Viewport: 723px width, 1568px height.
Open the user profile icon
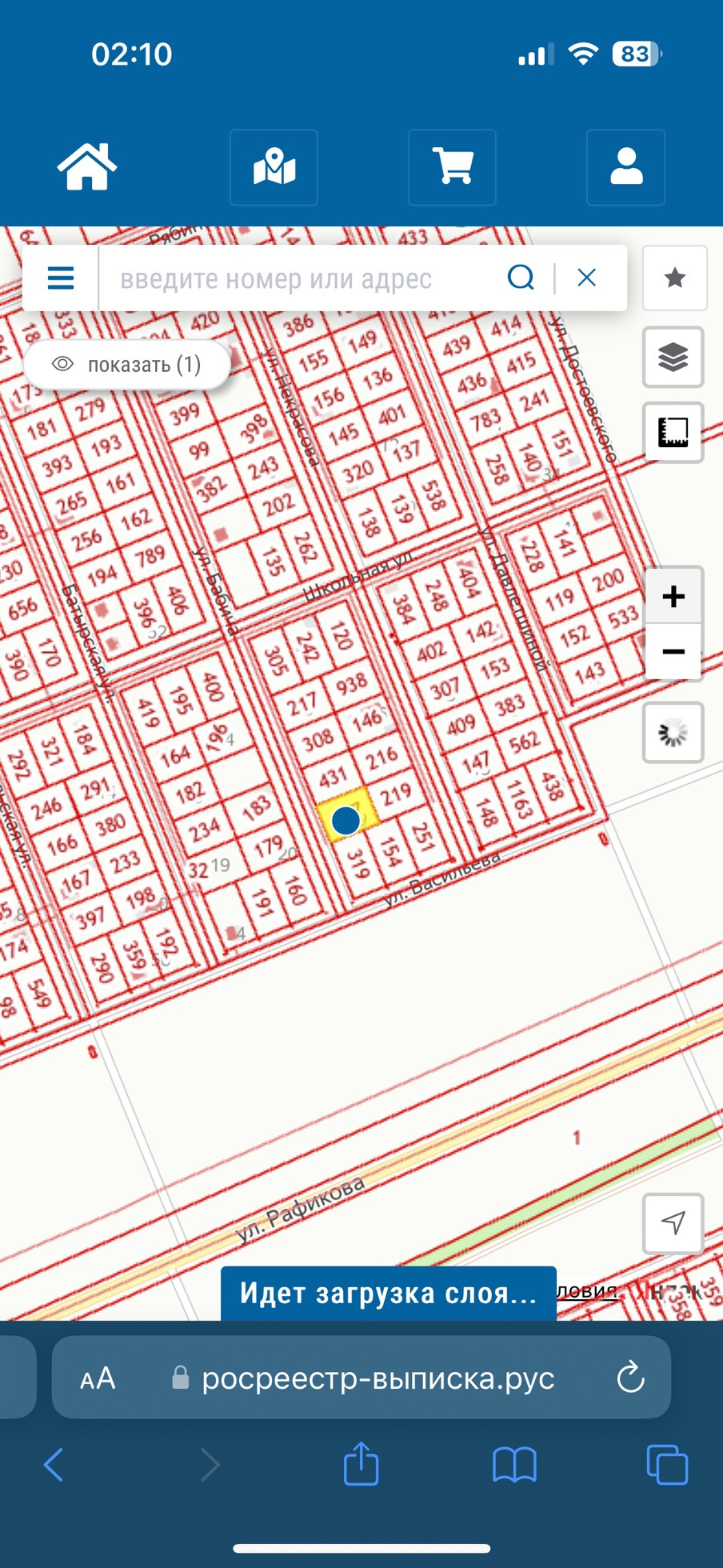coord(625,167)
